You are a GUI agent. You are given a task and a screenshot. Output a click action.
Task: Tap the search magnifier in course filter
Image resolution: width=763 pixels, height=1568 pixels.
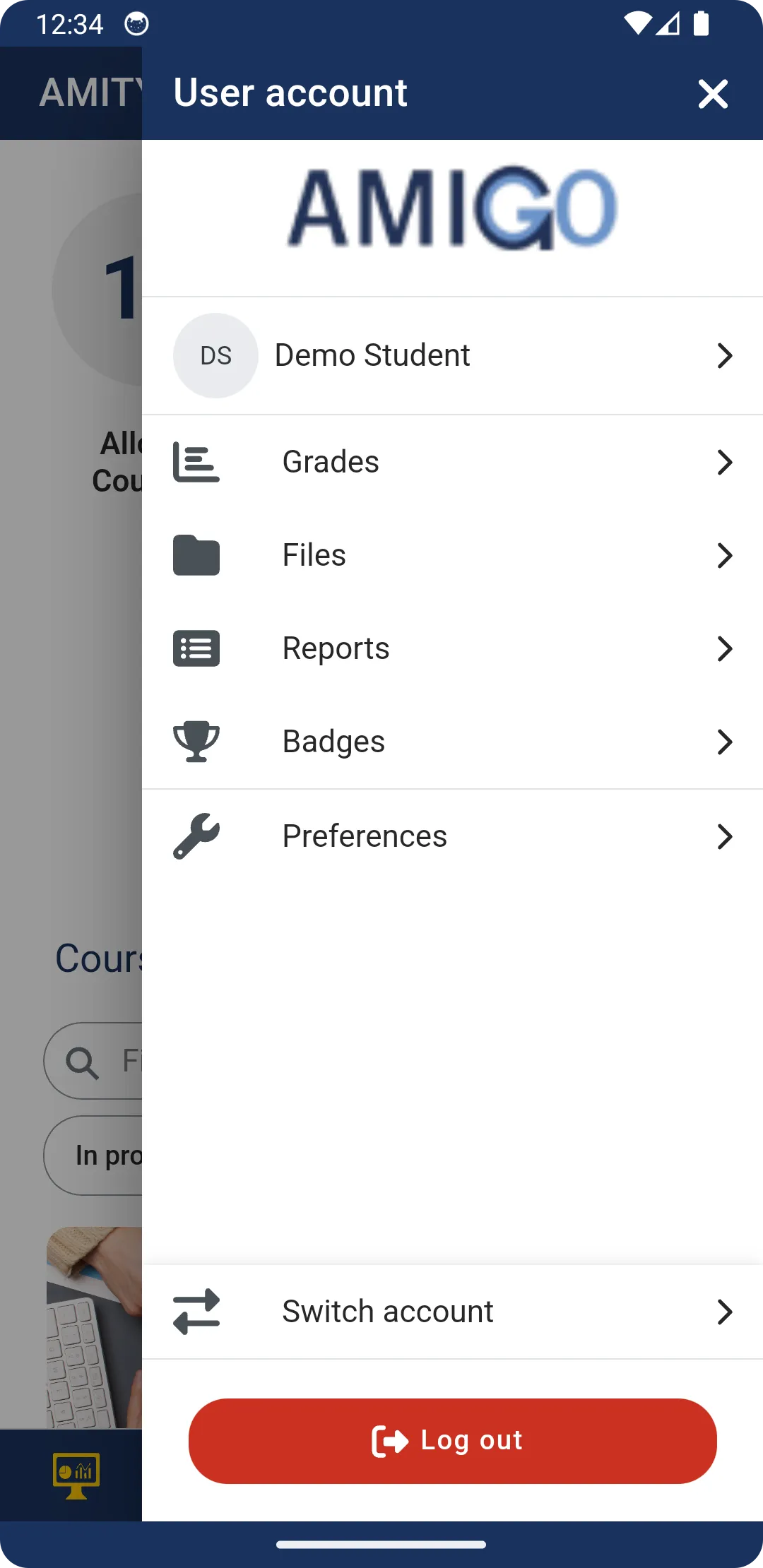click(x=83, y=1062)
